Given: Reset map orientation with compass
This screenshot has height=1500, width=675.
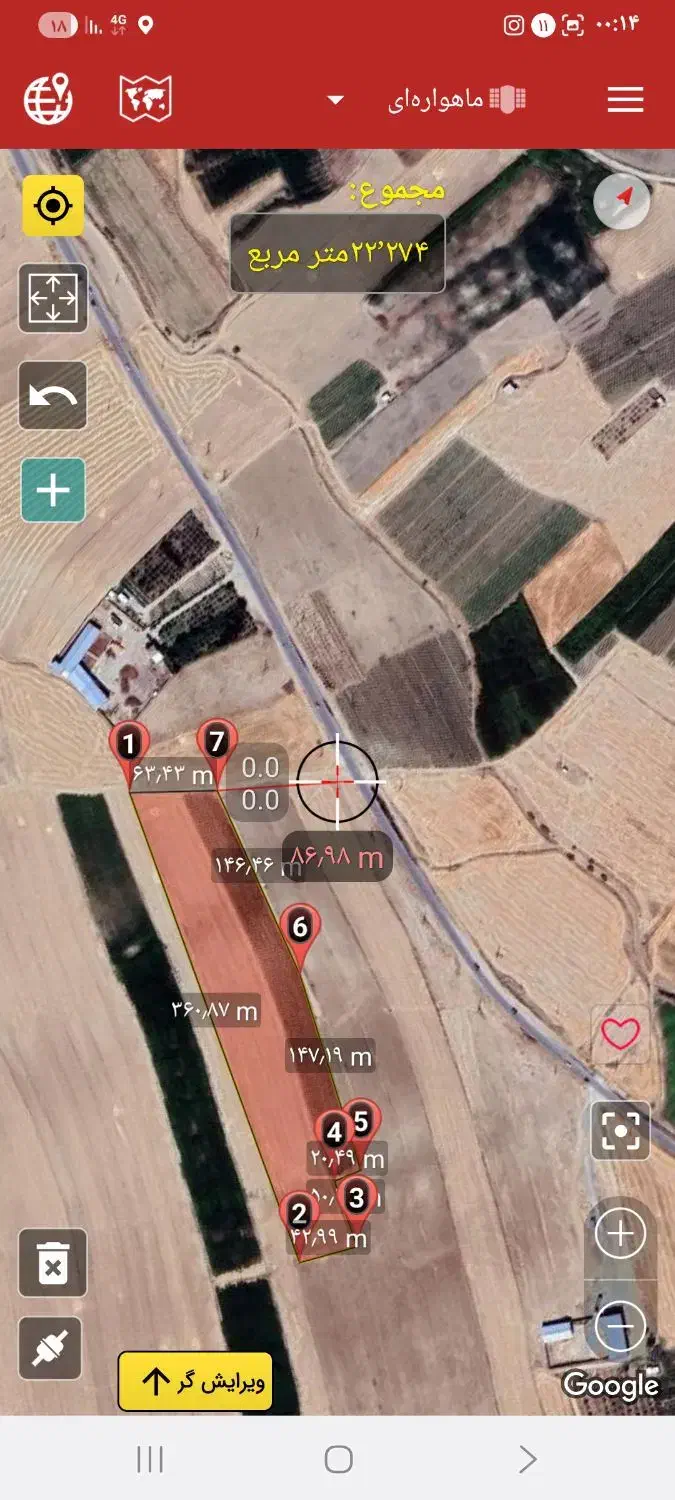Looking at the screenshot, I should pyautogui.click(x=622, y=200).
